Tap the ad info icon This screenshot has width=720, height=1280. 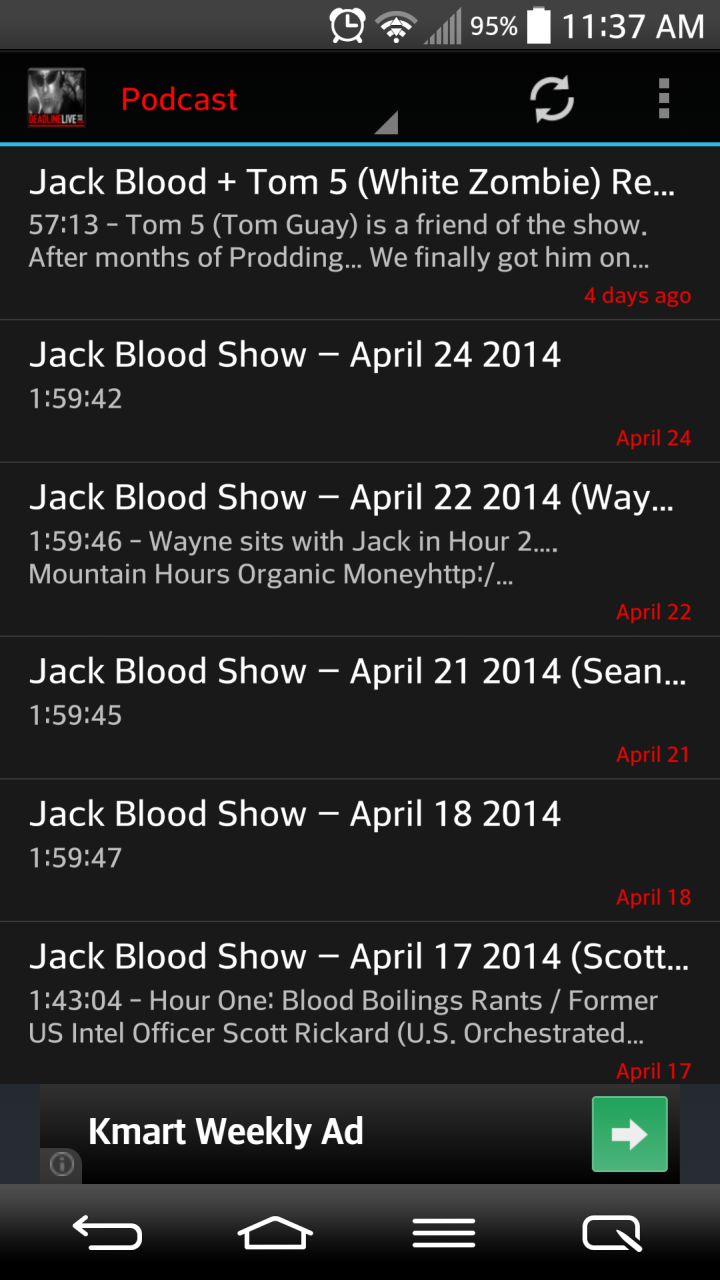coord(61,1165)
